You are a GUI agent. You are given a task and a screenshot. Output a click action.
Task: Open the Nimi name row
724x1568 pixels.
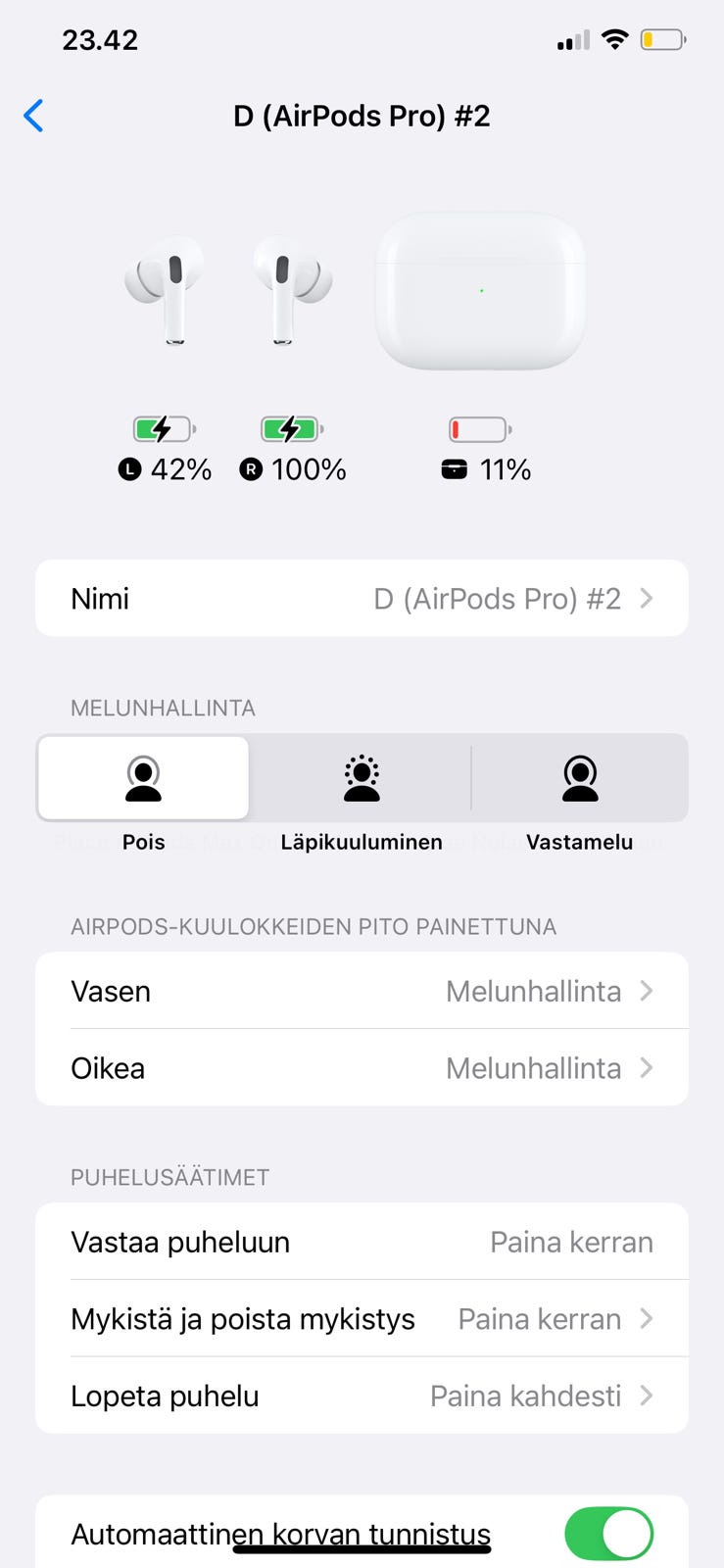(x=362, y=598)
